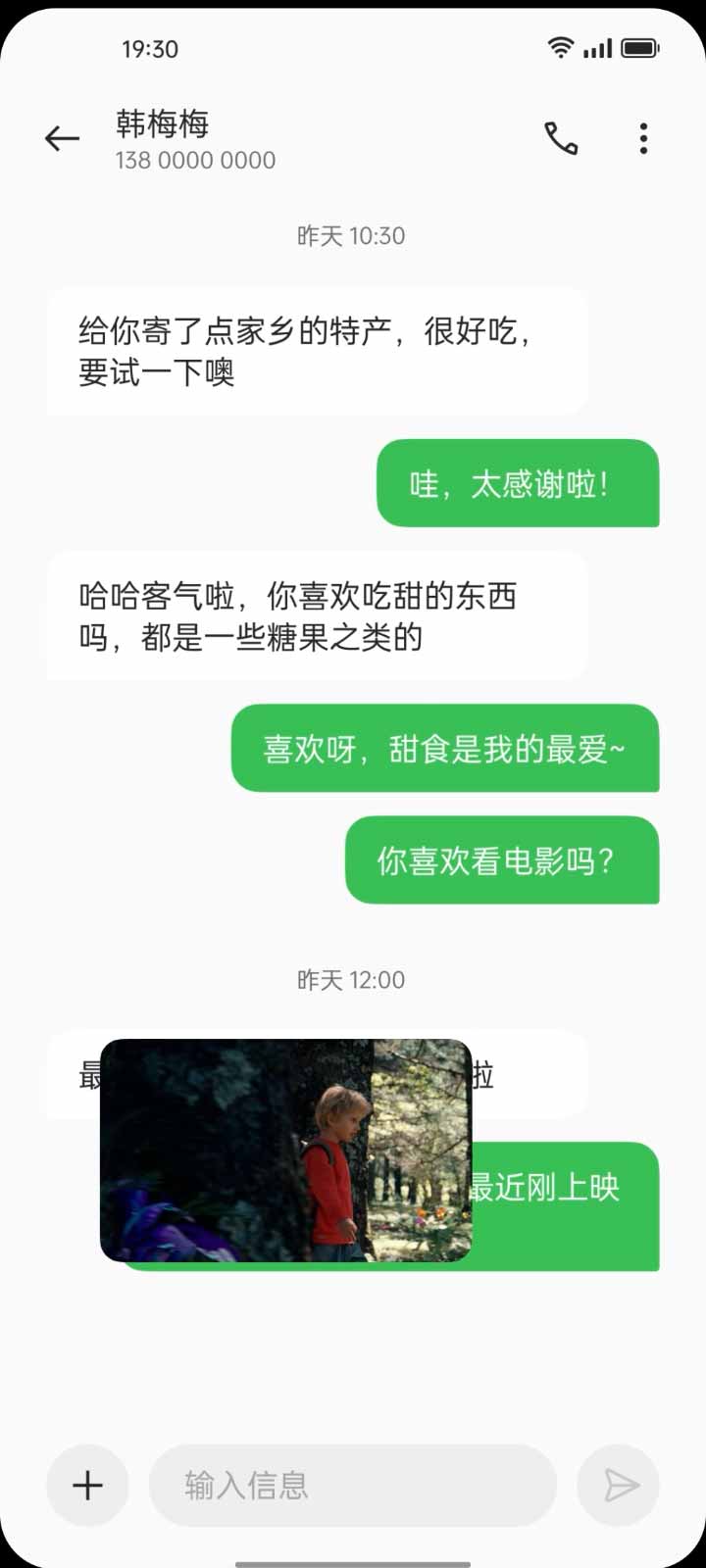Image resolution: width=706 pixels, height=1568 pixels.
Task: Open the floating video window
Action: (x=286, y=1151)
